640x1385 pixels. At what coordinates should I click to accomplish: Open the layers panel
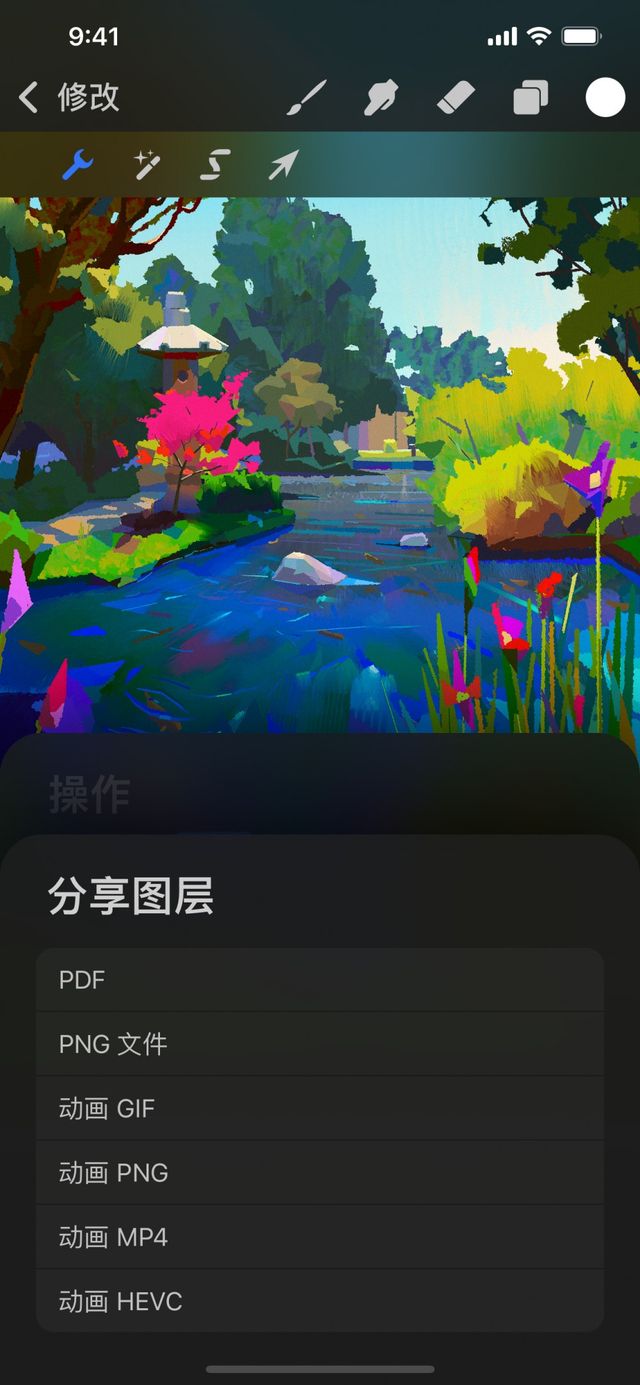530,98
